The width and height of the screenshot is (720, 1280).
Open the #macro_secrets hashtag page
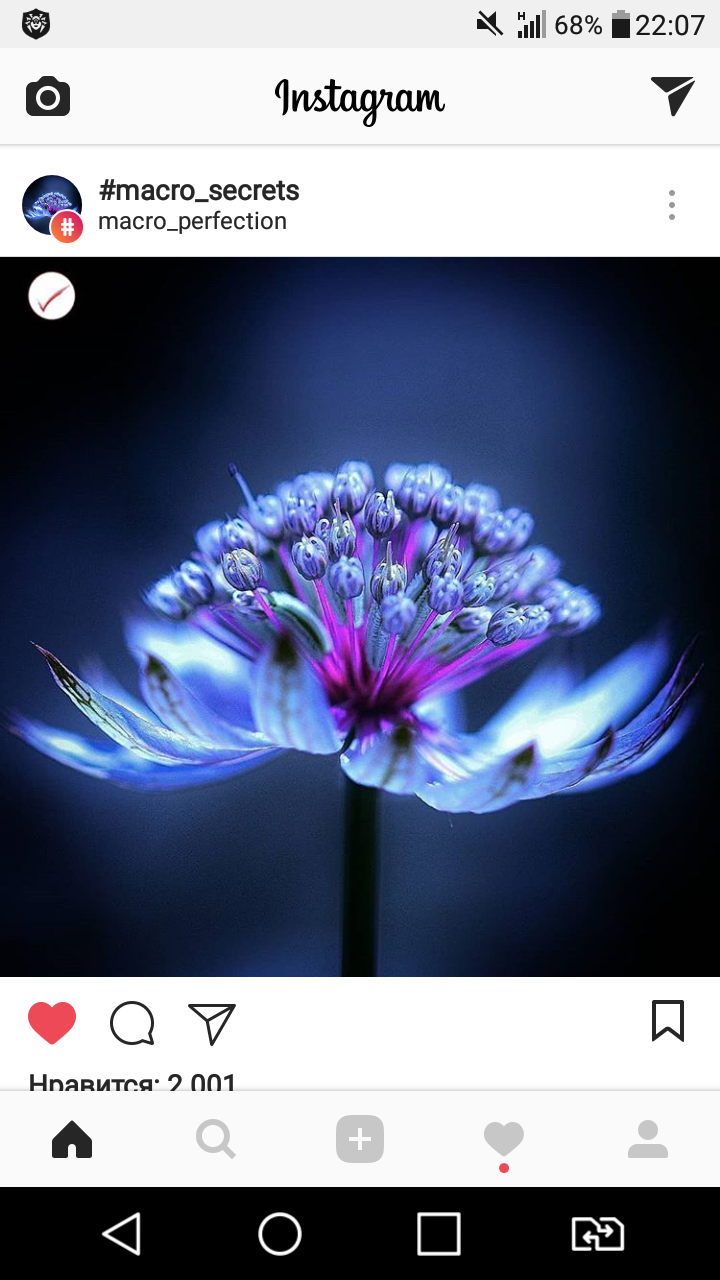pos(199,190)
